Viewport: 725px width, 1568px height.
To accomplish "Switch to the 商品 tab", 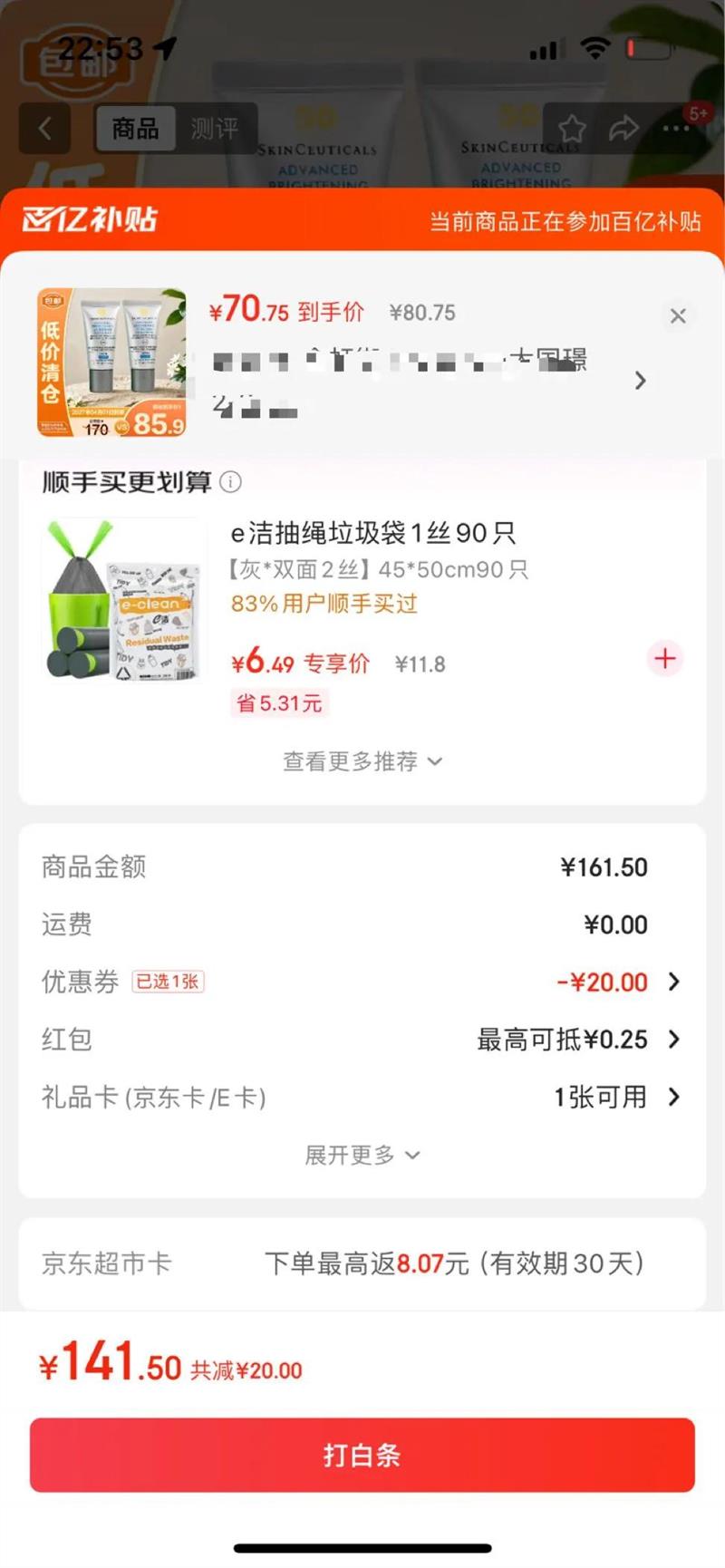I will (x=135, y=129).
